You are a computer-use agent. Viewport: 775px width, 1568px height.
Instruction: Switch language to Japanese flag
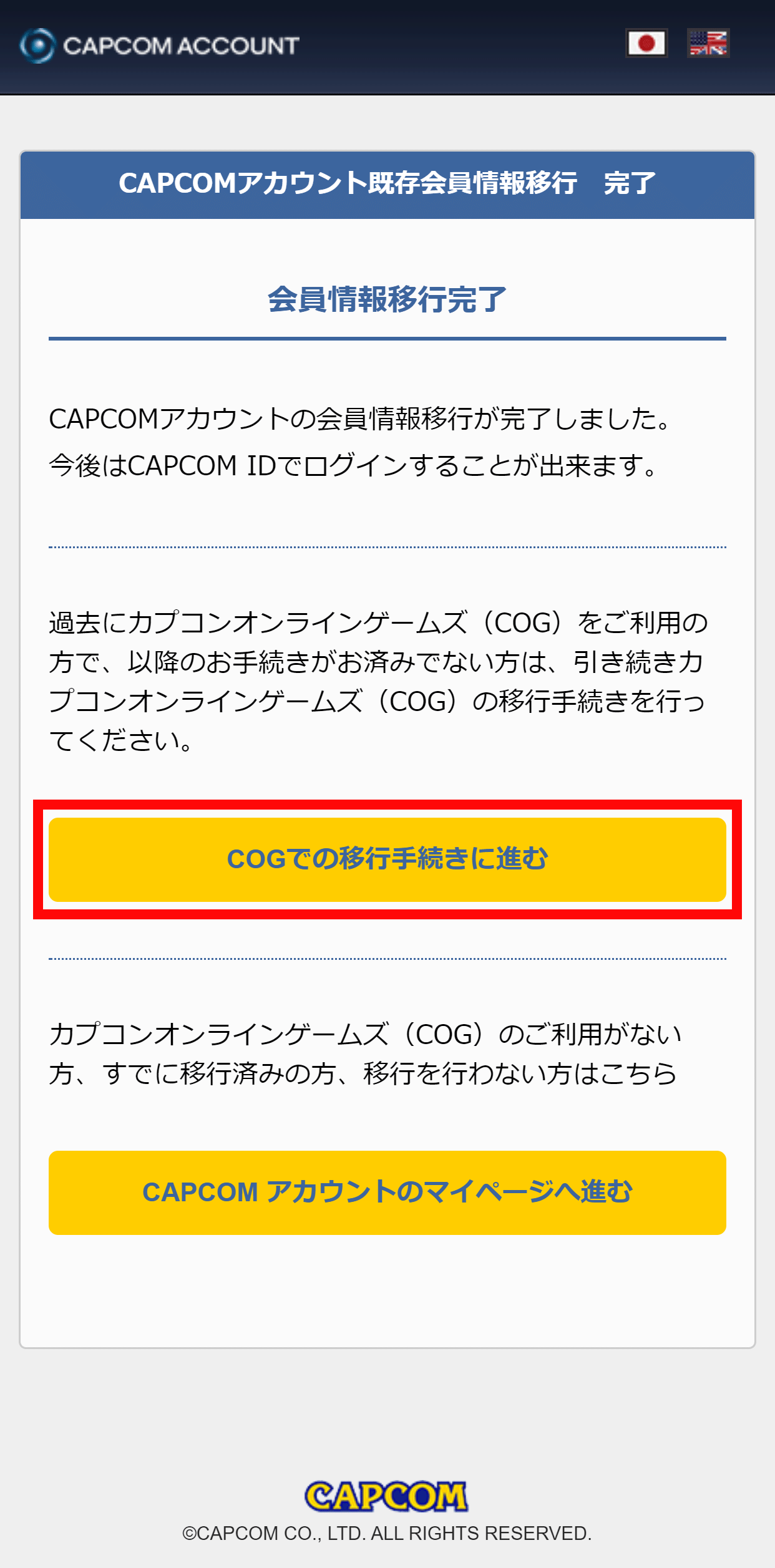tap(646, 44)
